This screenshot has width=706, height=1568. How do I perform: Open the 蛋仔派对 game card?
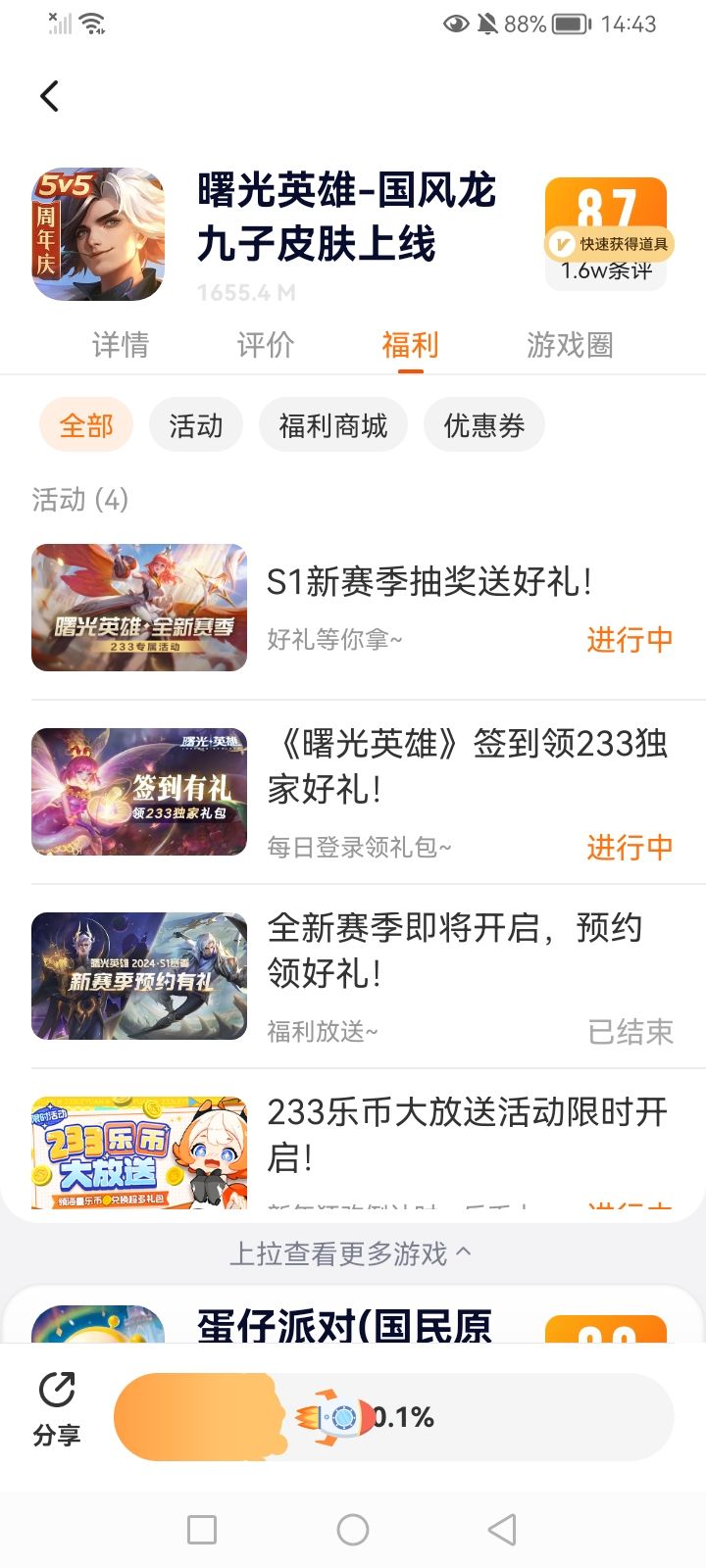[x=343, y=1323]
